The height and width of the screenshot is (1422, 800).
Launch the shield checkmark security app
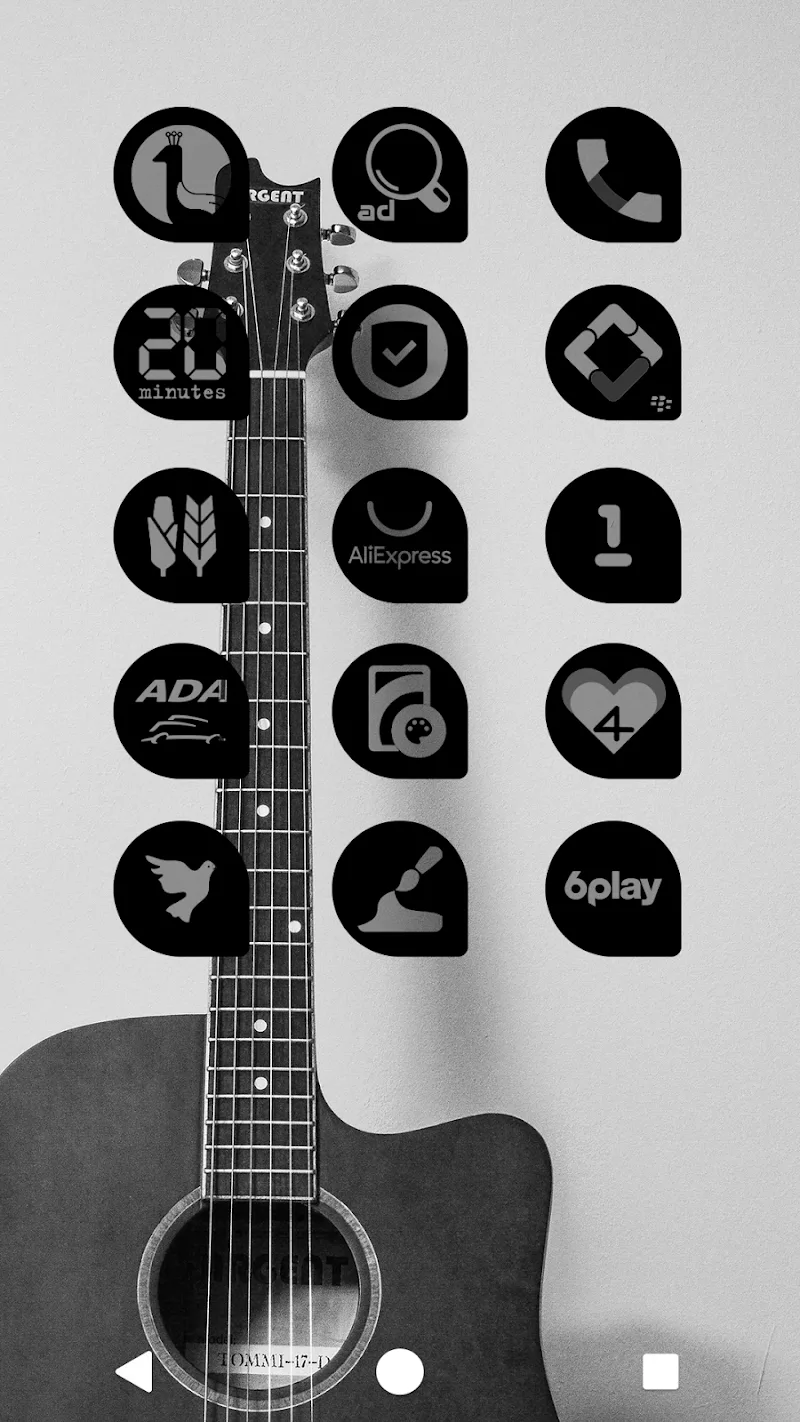(400, 353)
